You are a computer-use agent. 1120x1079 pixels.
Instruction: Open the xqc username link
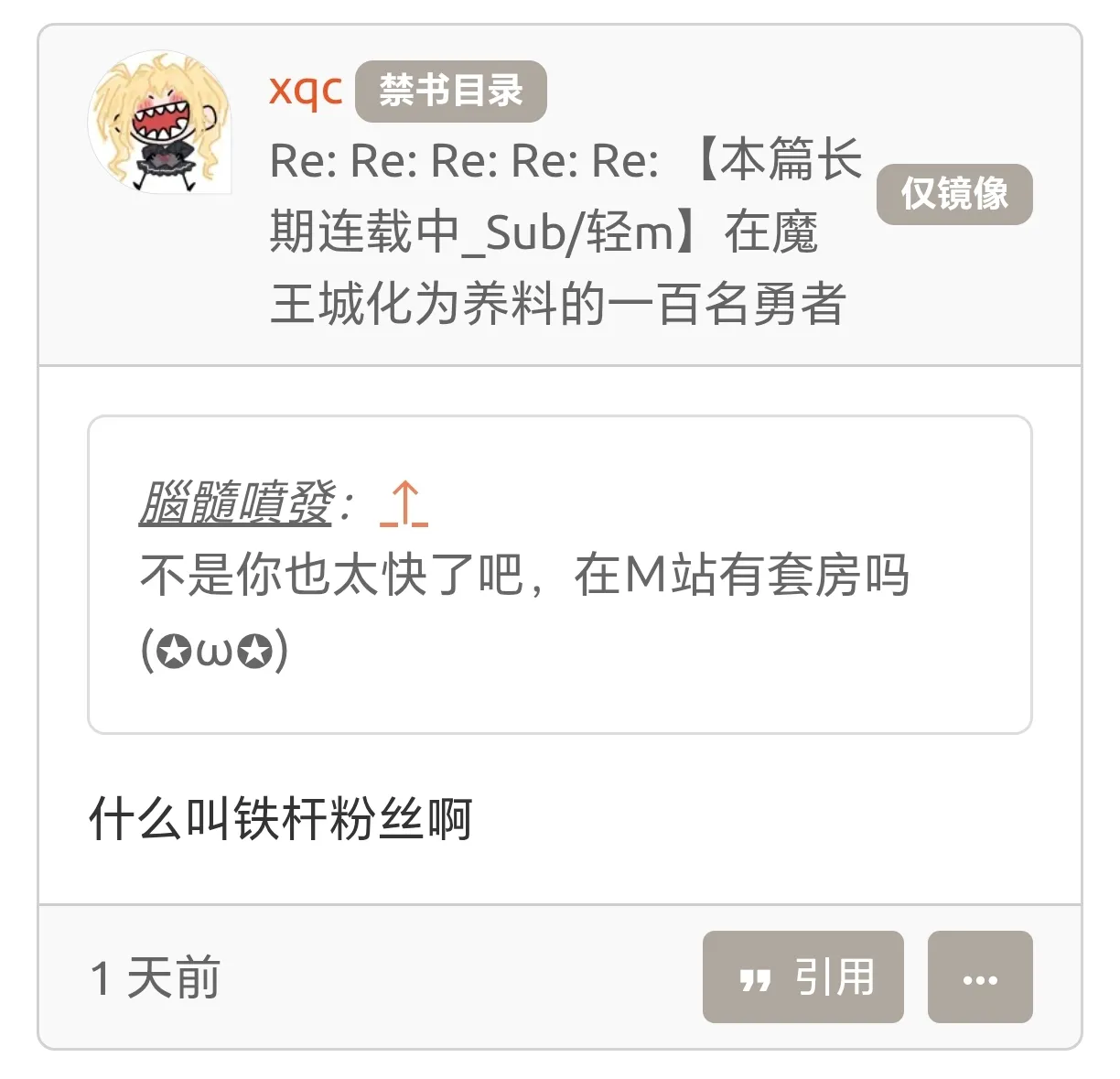point(305,90)
